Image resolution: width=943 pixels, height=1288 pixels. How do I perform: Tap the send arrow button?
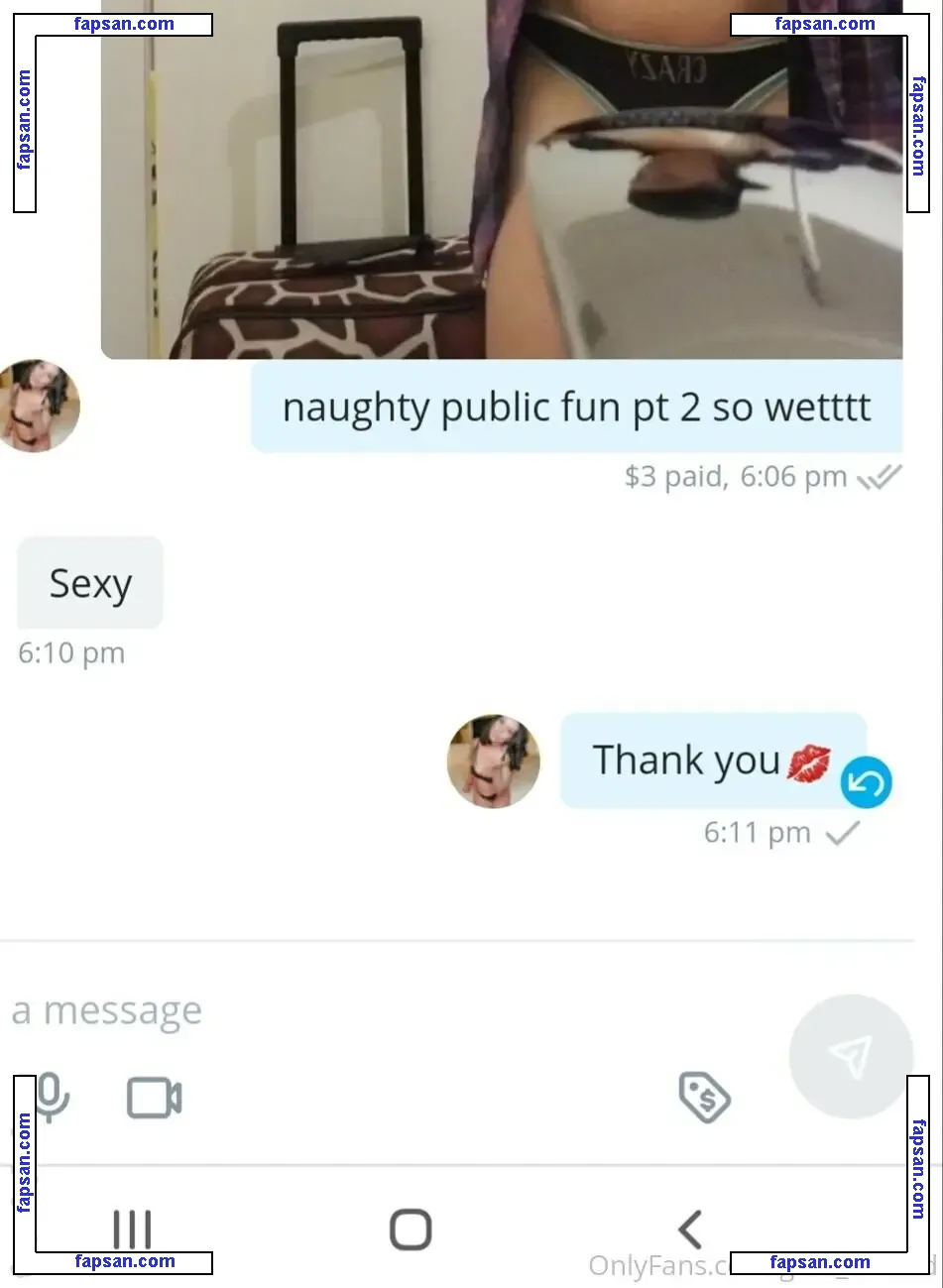(x=850, y=1056)
